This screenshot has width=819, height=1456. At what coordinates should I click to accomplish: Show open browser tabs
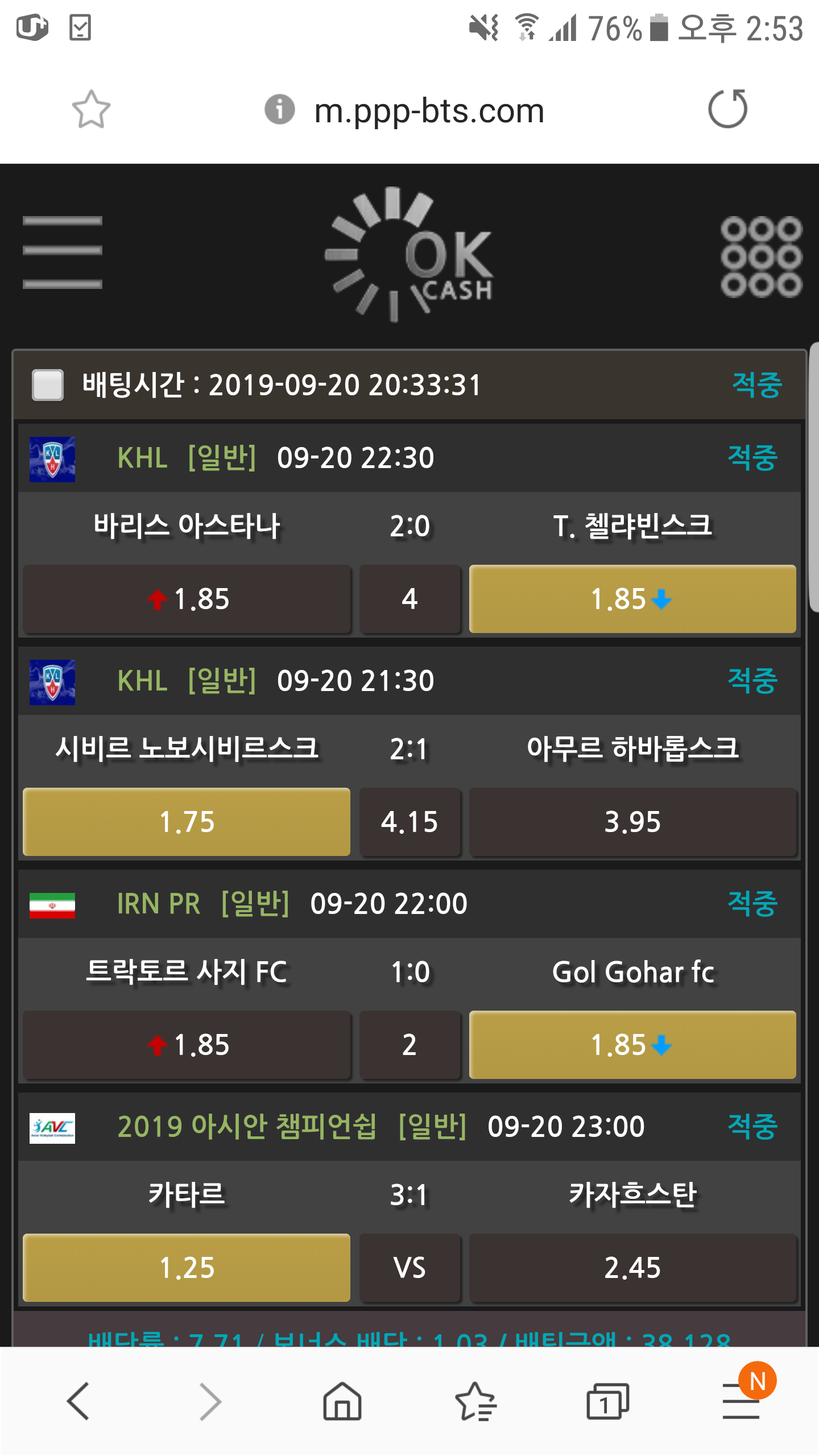click(607, 1401)
